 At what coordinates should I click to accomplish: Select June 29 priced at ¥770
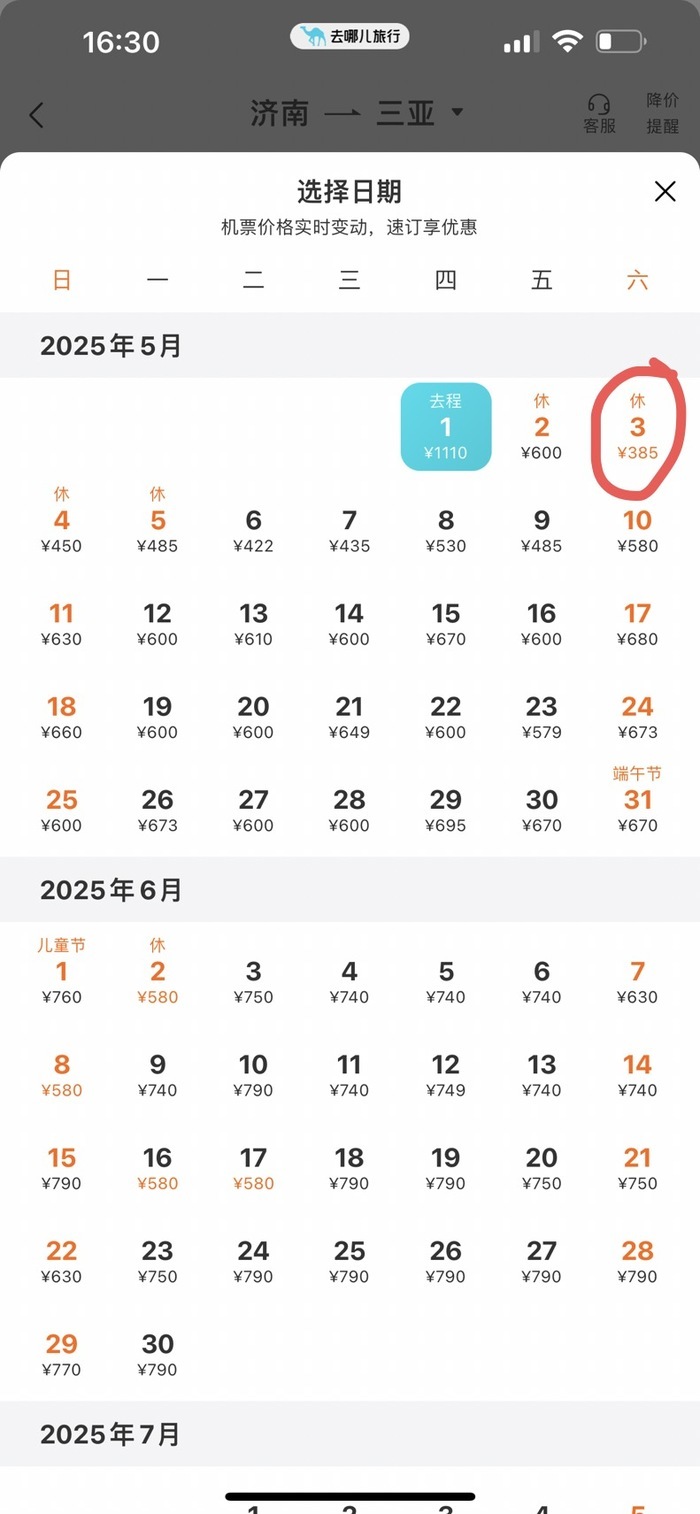61,1354
